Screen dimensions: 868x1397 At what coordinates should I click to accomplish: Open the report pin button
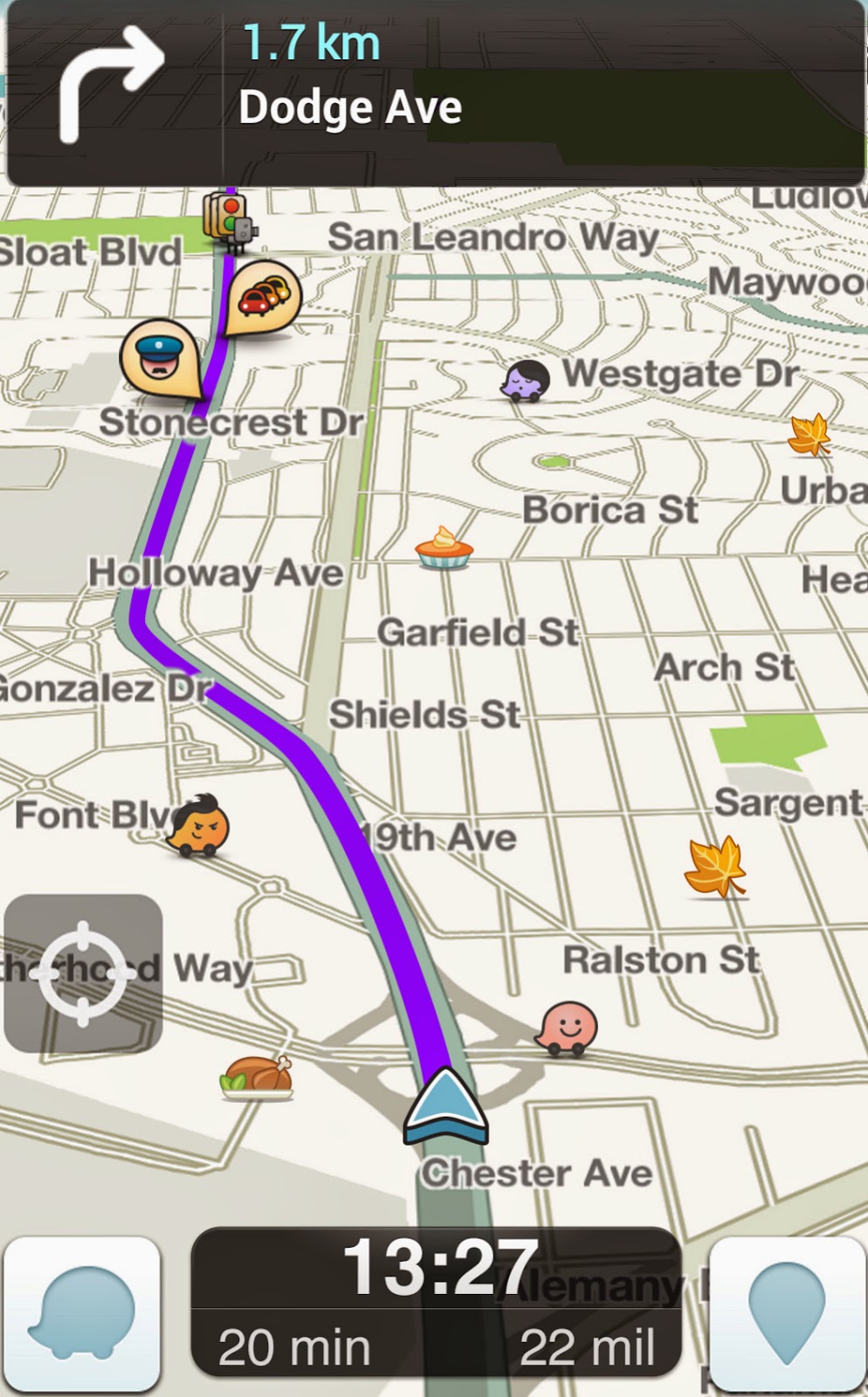788,1312
